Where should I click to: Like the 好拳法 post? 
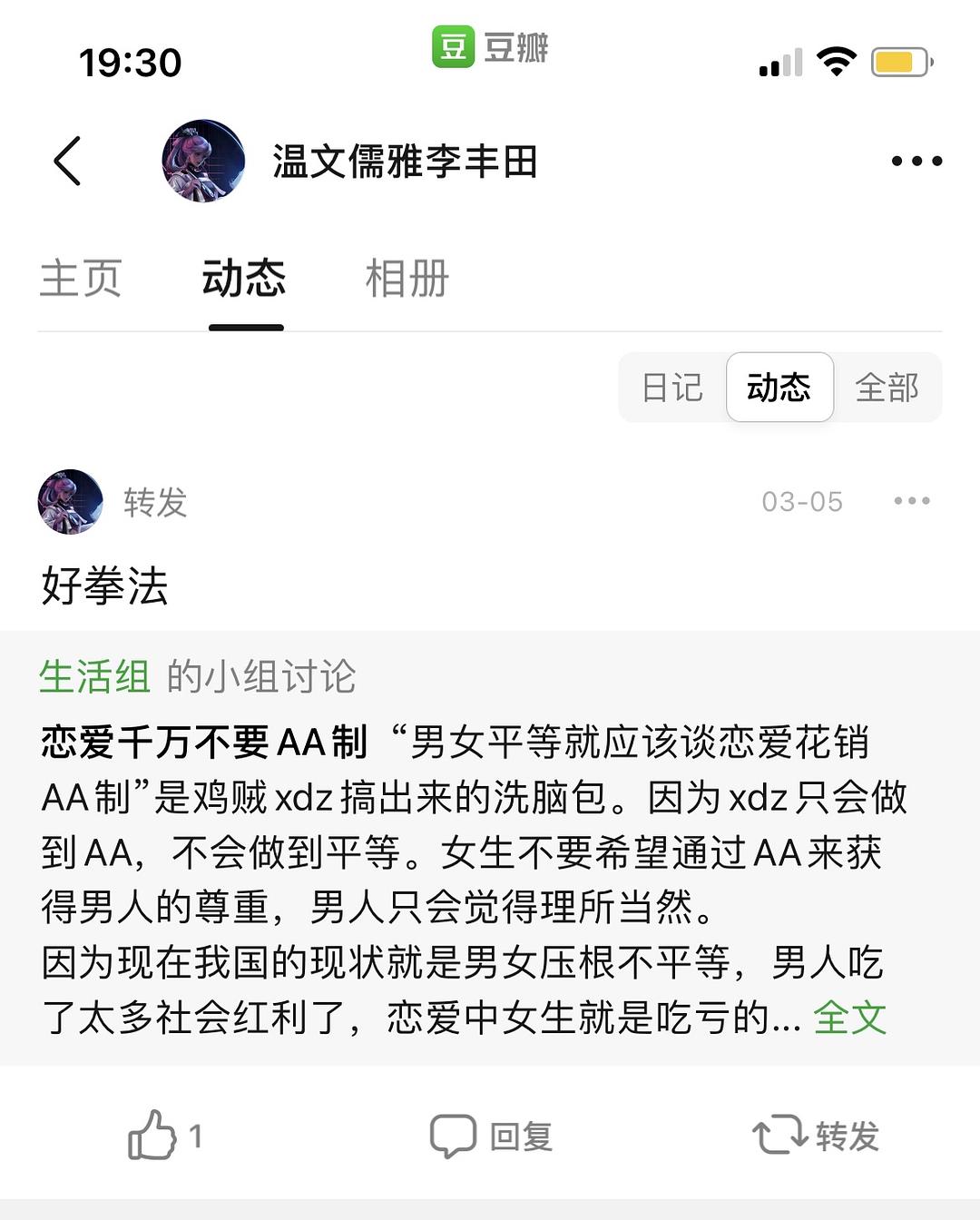pyautogui.click(x=153, y=1135)
